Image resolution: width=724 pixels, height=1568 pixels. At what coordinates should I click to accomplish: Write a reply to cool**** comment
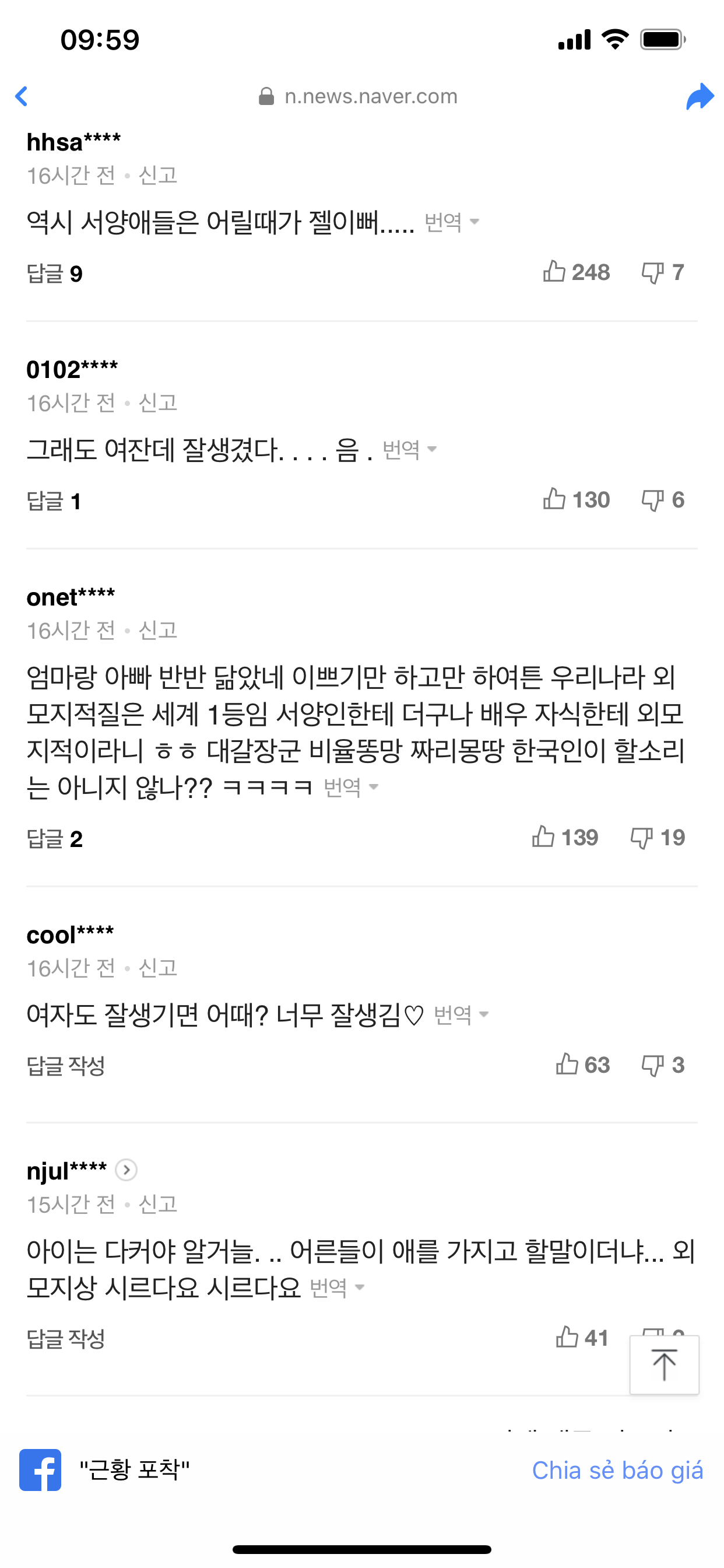(x=66, y=1066)
